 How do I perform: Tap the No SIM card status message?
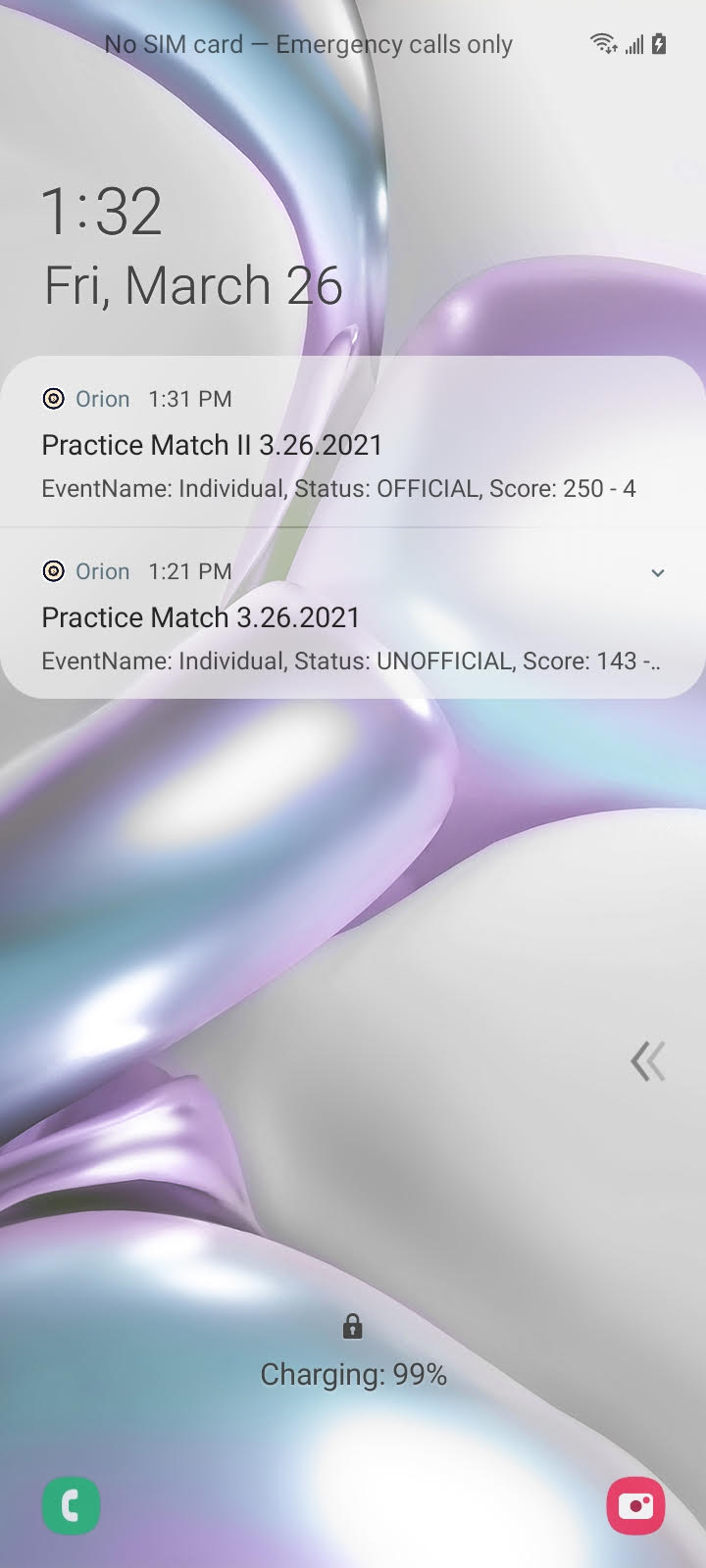[x=309, y=44]
